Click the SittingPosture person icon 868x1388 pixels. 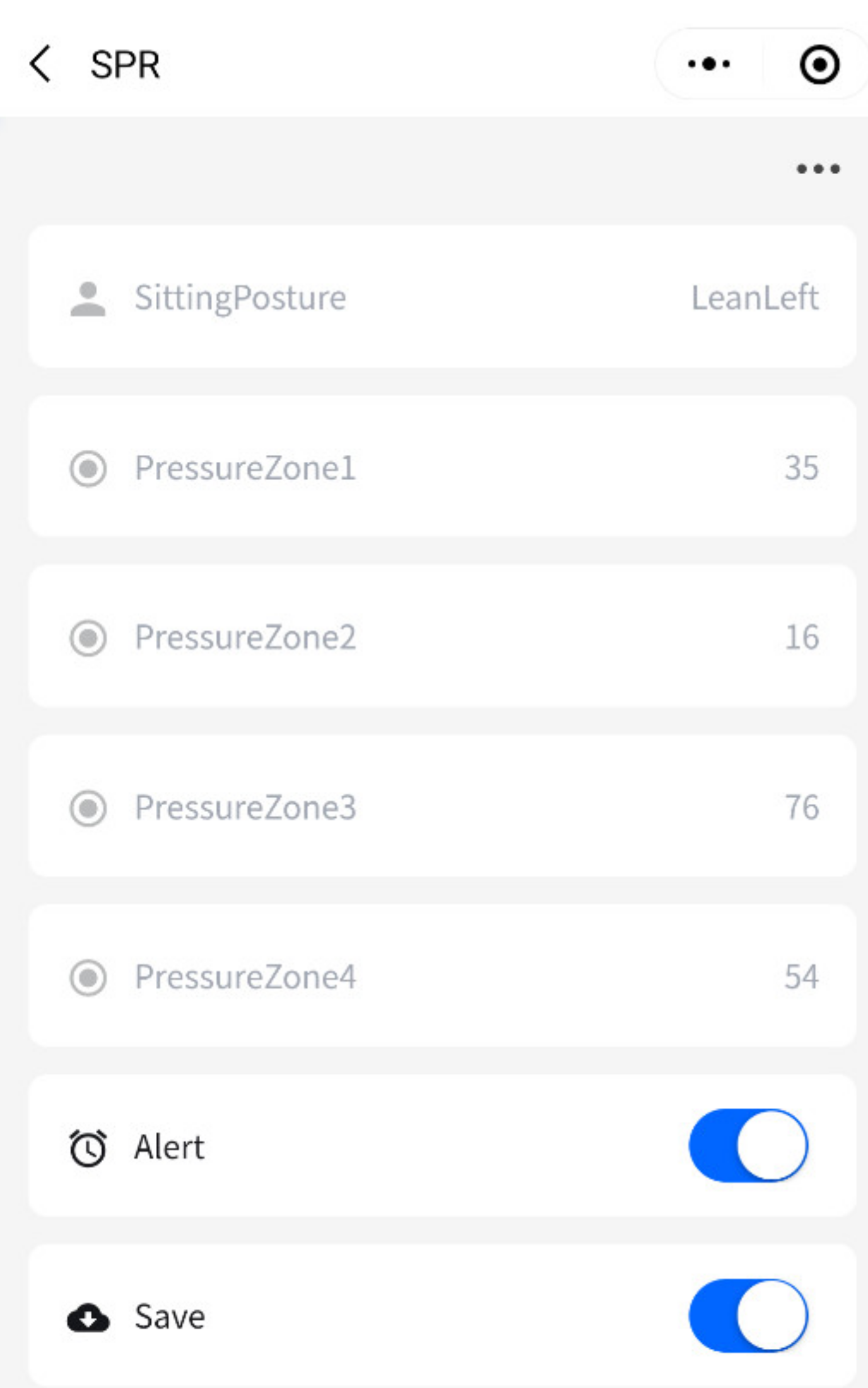coord(88,297)
